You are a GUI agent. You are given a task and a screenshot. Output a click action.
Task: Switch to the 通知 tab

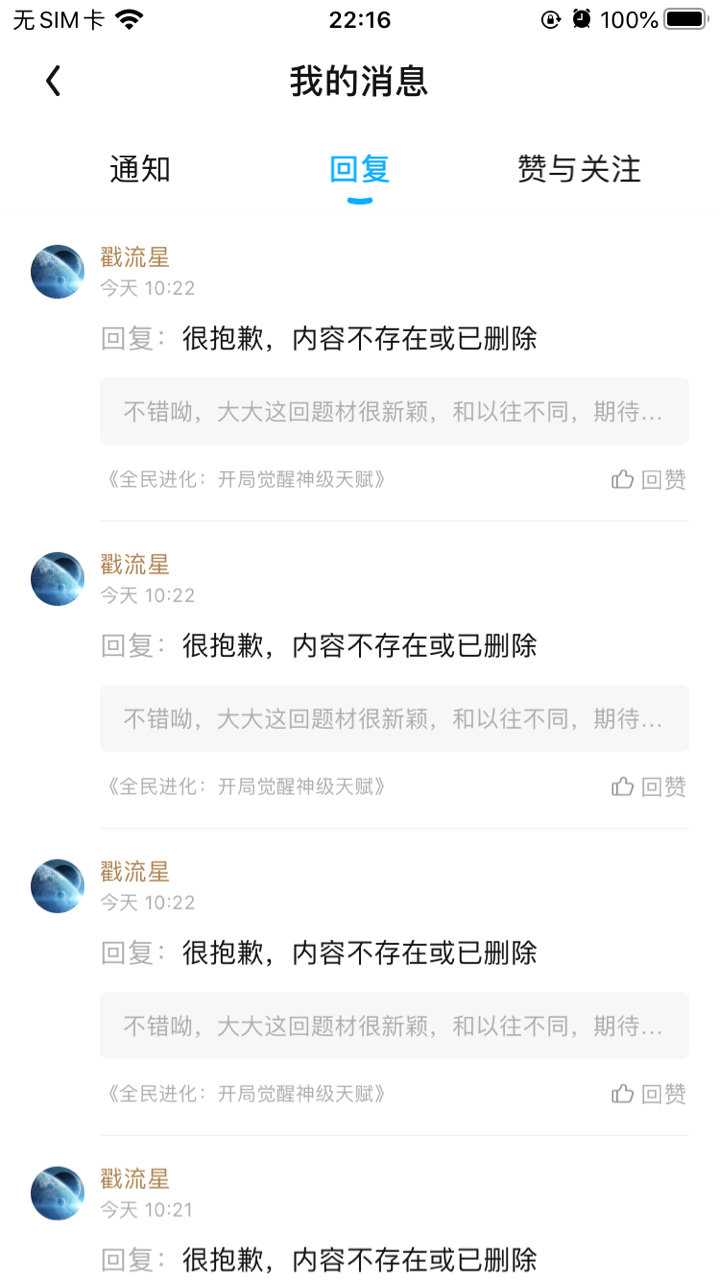(x=140, y=169)
